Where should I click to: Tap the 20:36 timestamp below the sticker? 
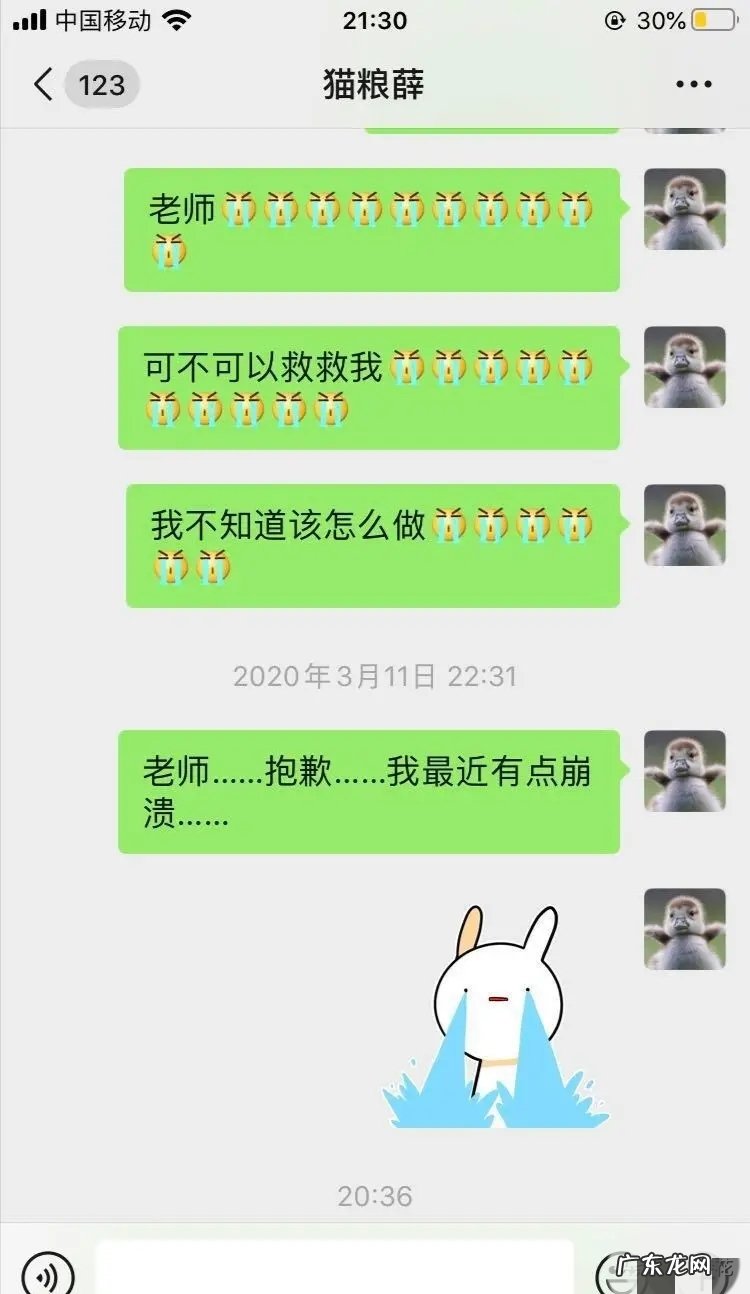coord(375,1193)
